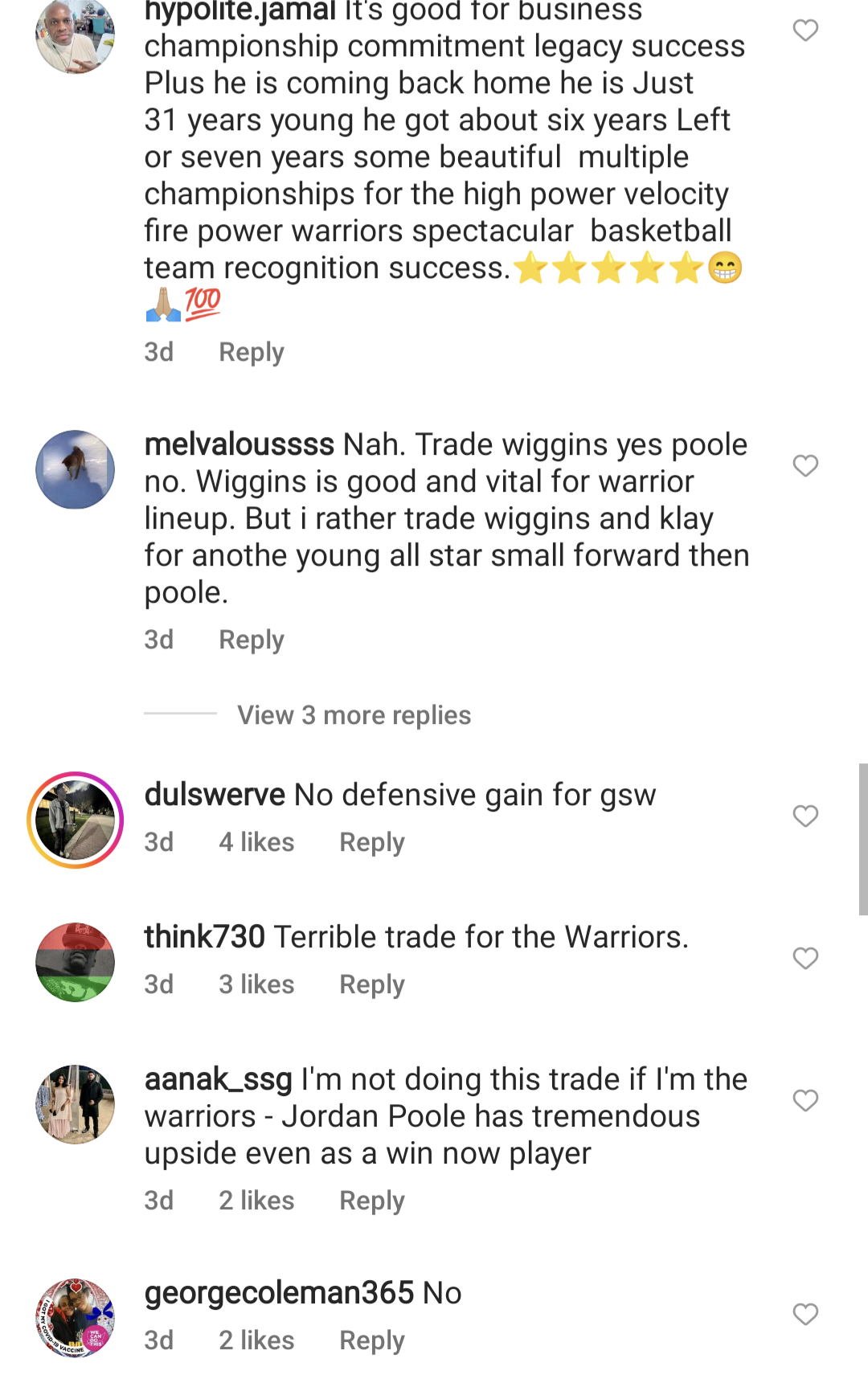Viewport: 868px width, 1383px height.
Task: View the 2 likes on georgecoleman365's comment
Action: click(256, 1340)
